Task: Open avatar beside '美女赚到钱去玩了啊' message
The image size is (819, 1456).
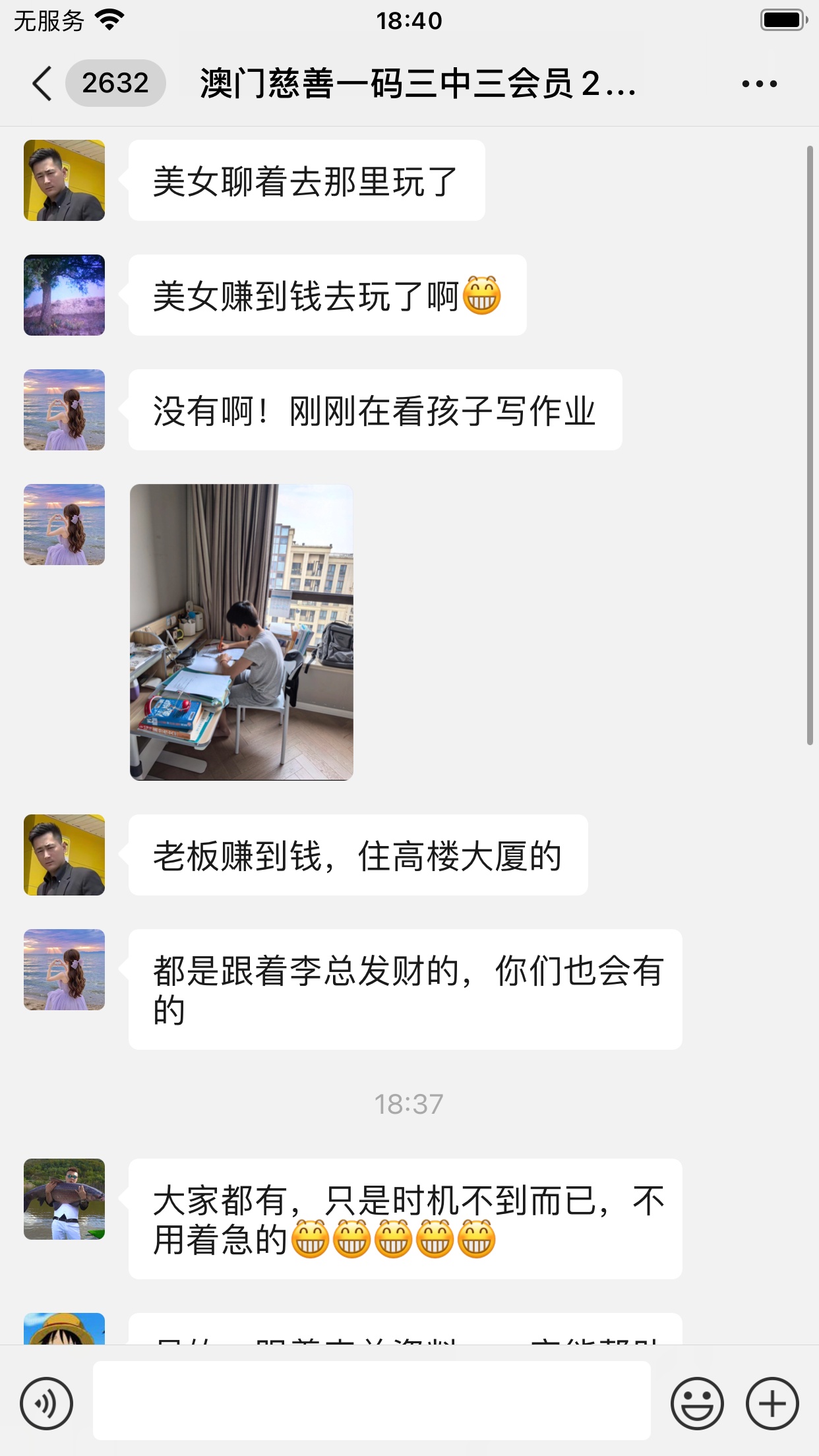Action: coord(64,295)
